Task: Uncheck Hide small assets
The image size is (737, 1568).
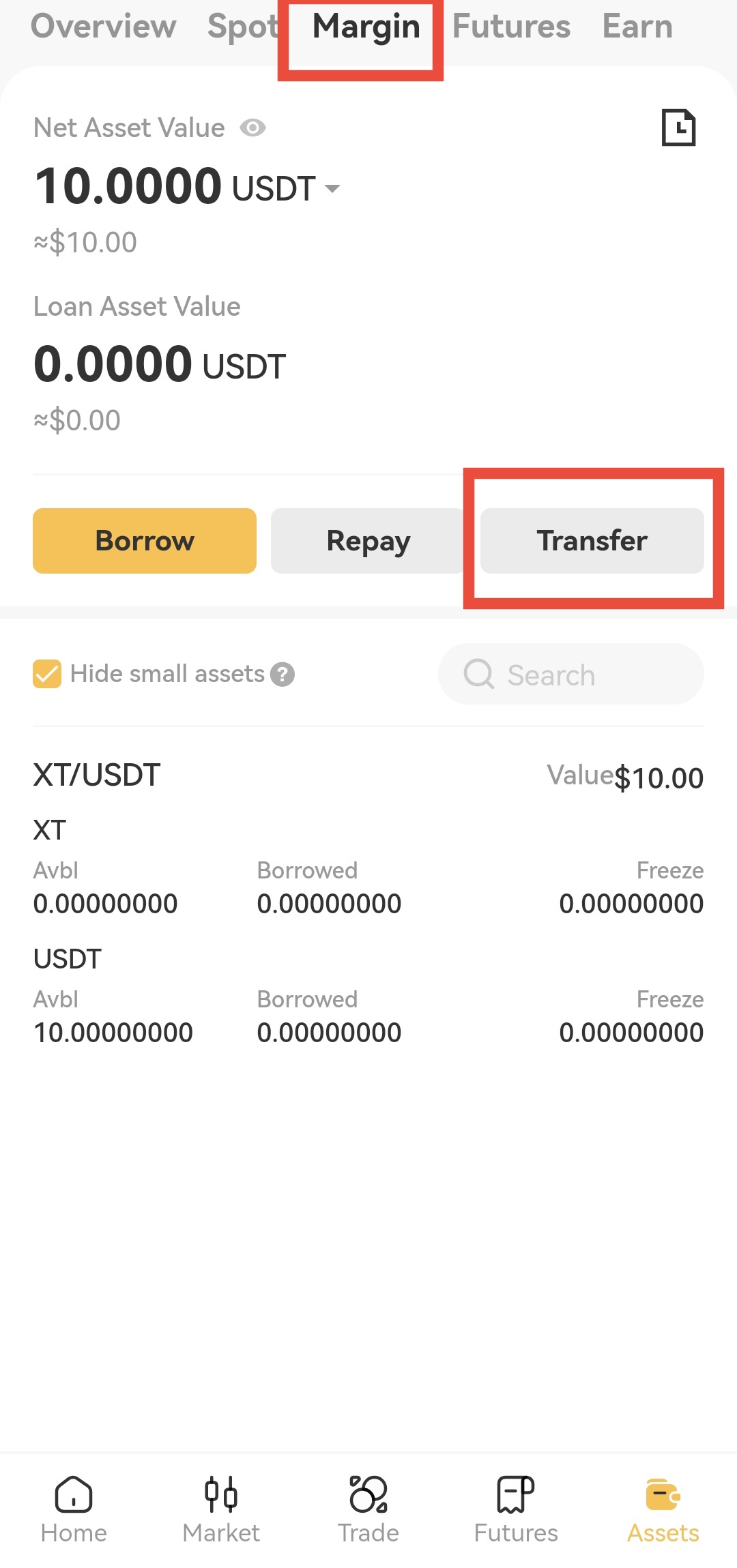Action: coord(47,674)
